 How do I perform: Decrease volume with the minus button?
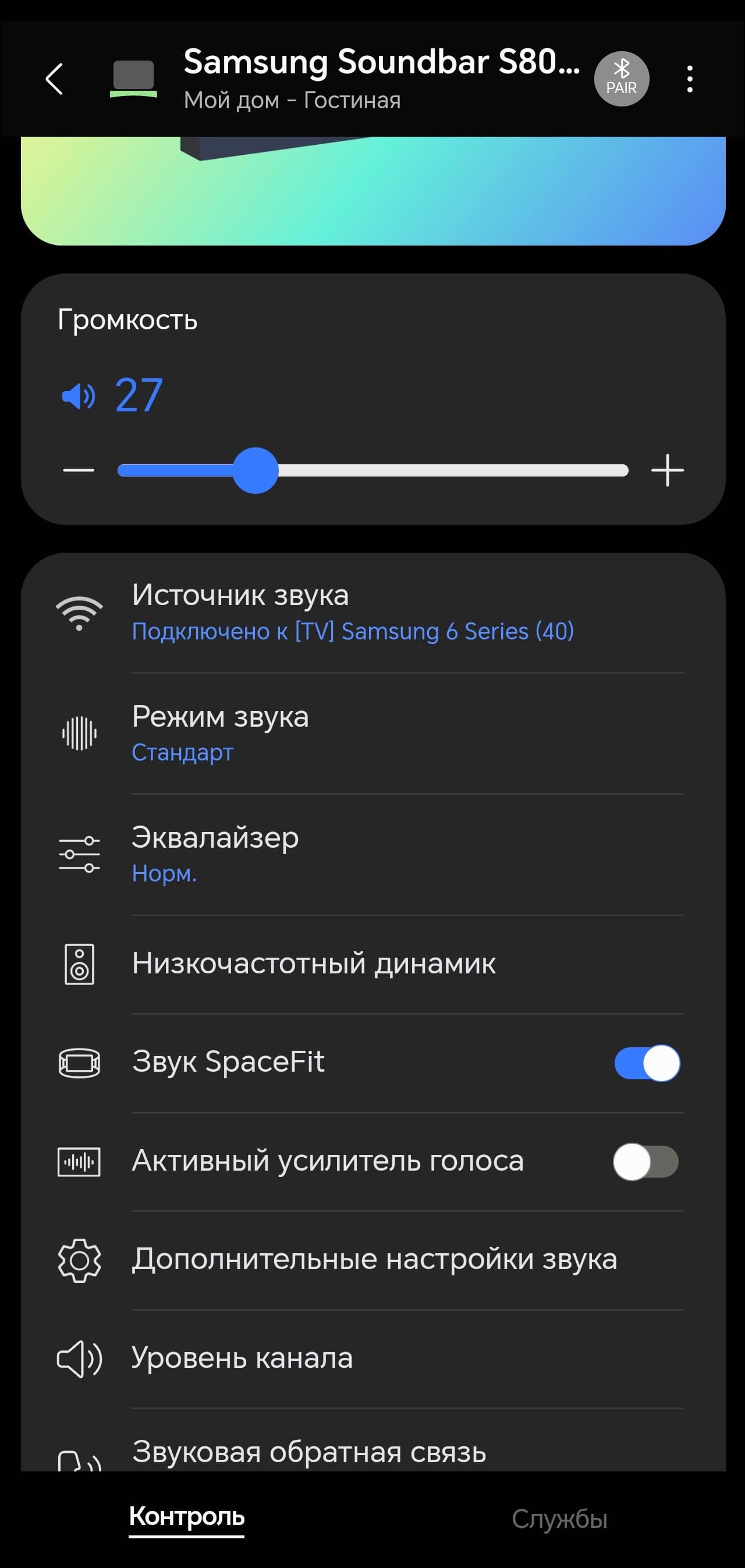pos(79,471)
